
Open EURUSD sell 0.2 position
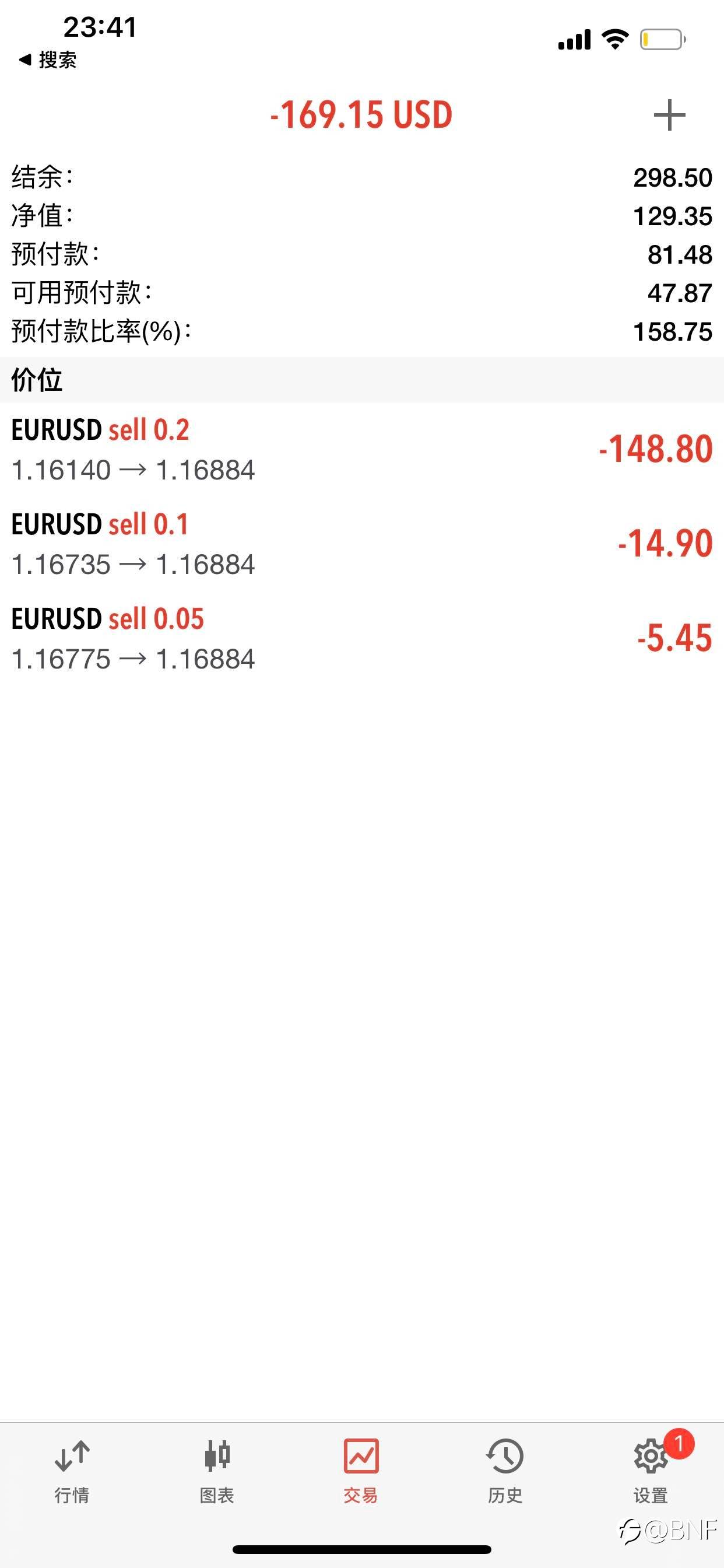click(x=362, y=449)
